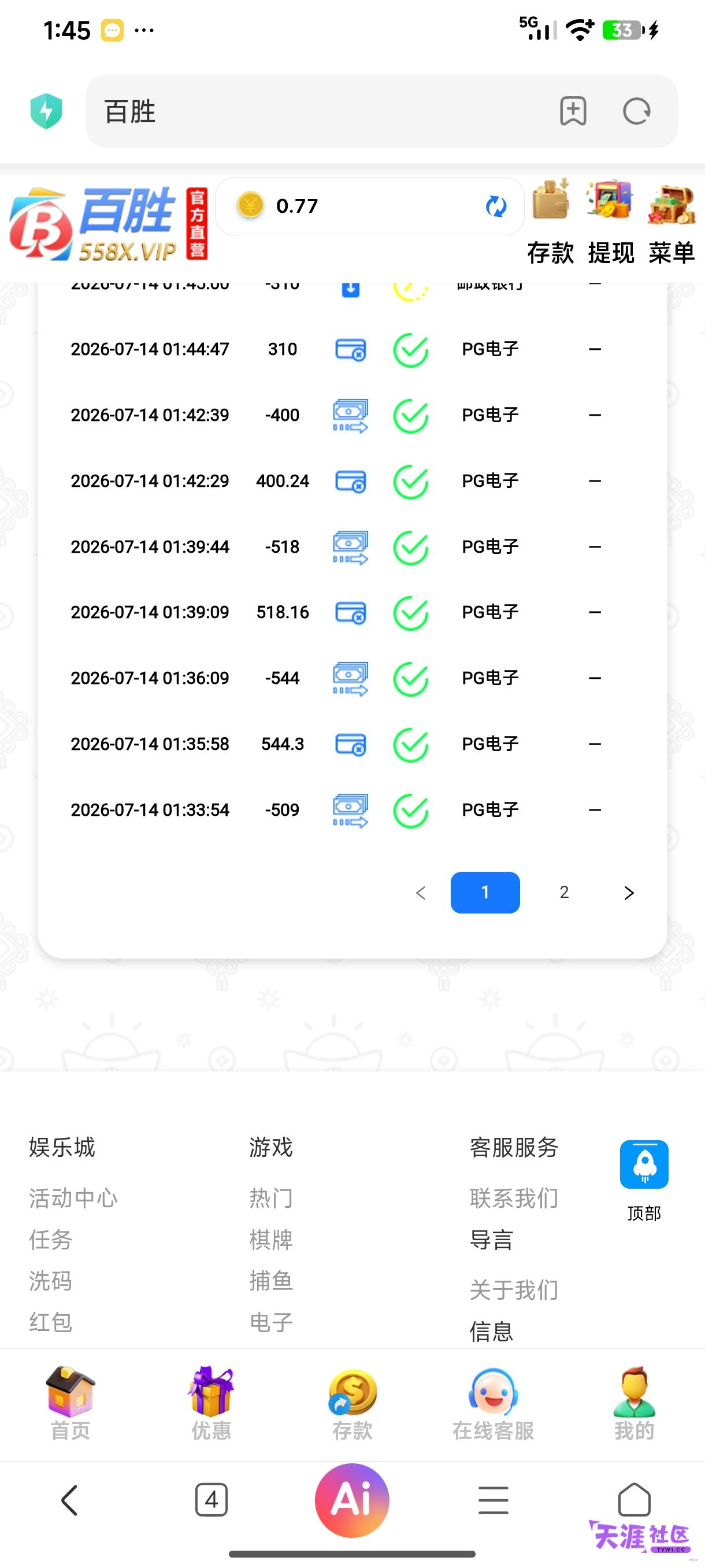Screen dimensions: 705x1568
Task: Open 活动中心 link
Action: tap(73, 1198)
